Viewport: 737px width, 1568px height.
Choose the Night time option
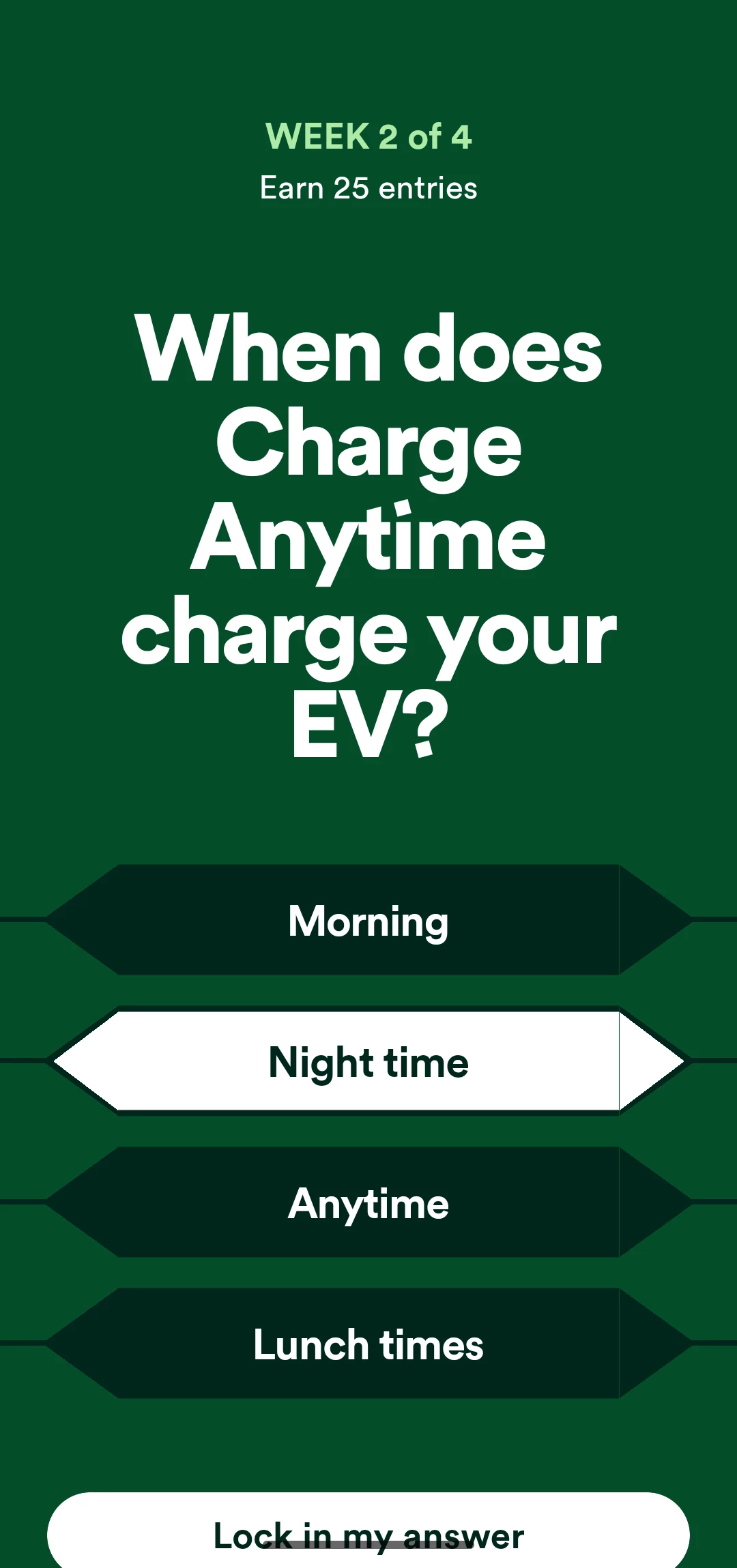369,1061
